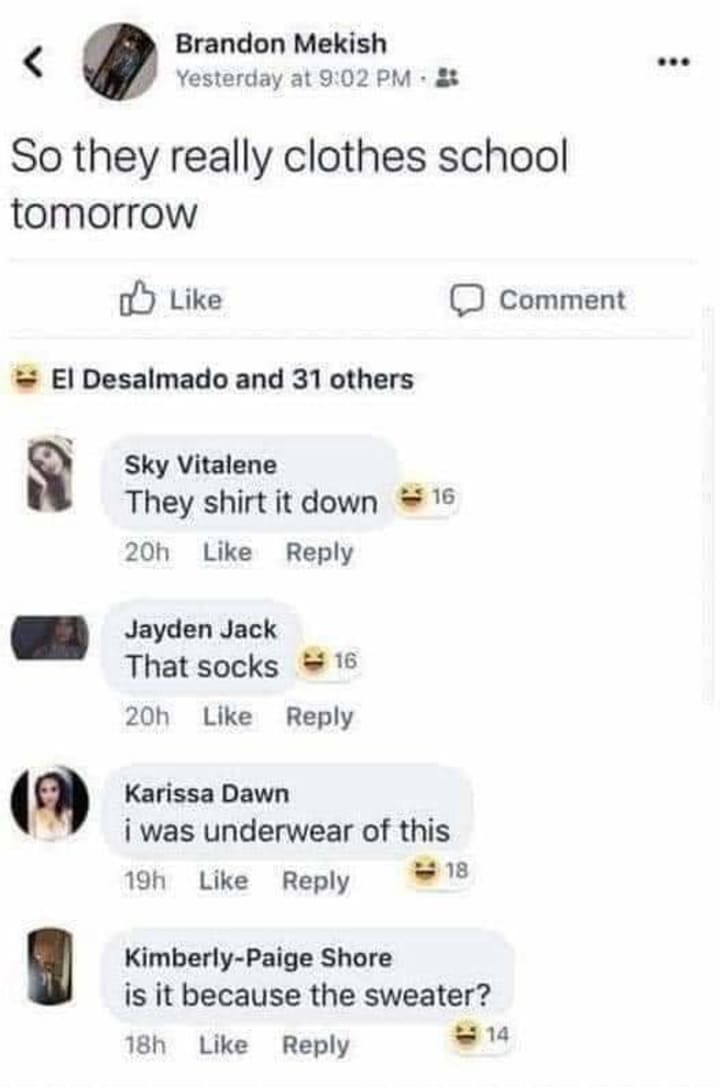720x1087 pixels.
Task: Like Karissa Dawn's comment
Action: pos(223,880)
